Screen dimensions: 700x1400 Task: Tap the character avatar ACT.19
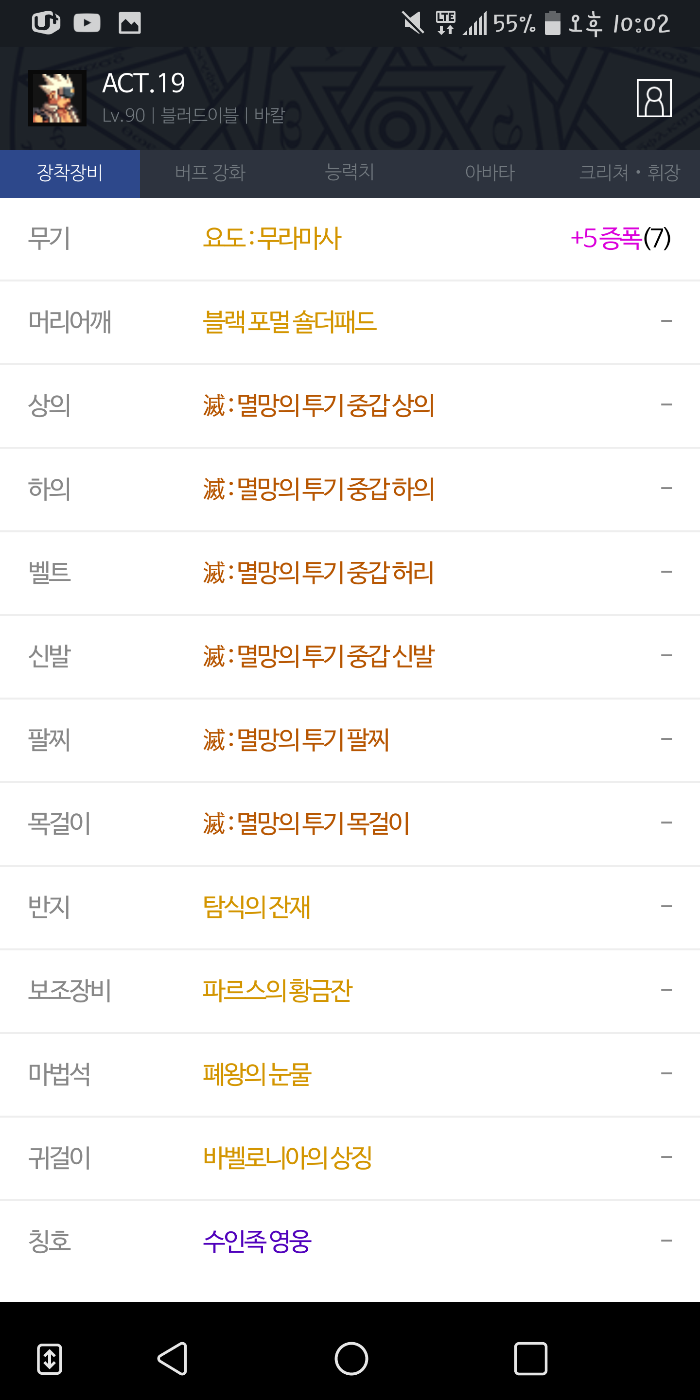pyautogui.click(x=57, y=98)
